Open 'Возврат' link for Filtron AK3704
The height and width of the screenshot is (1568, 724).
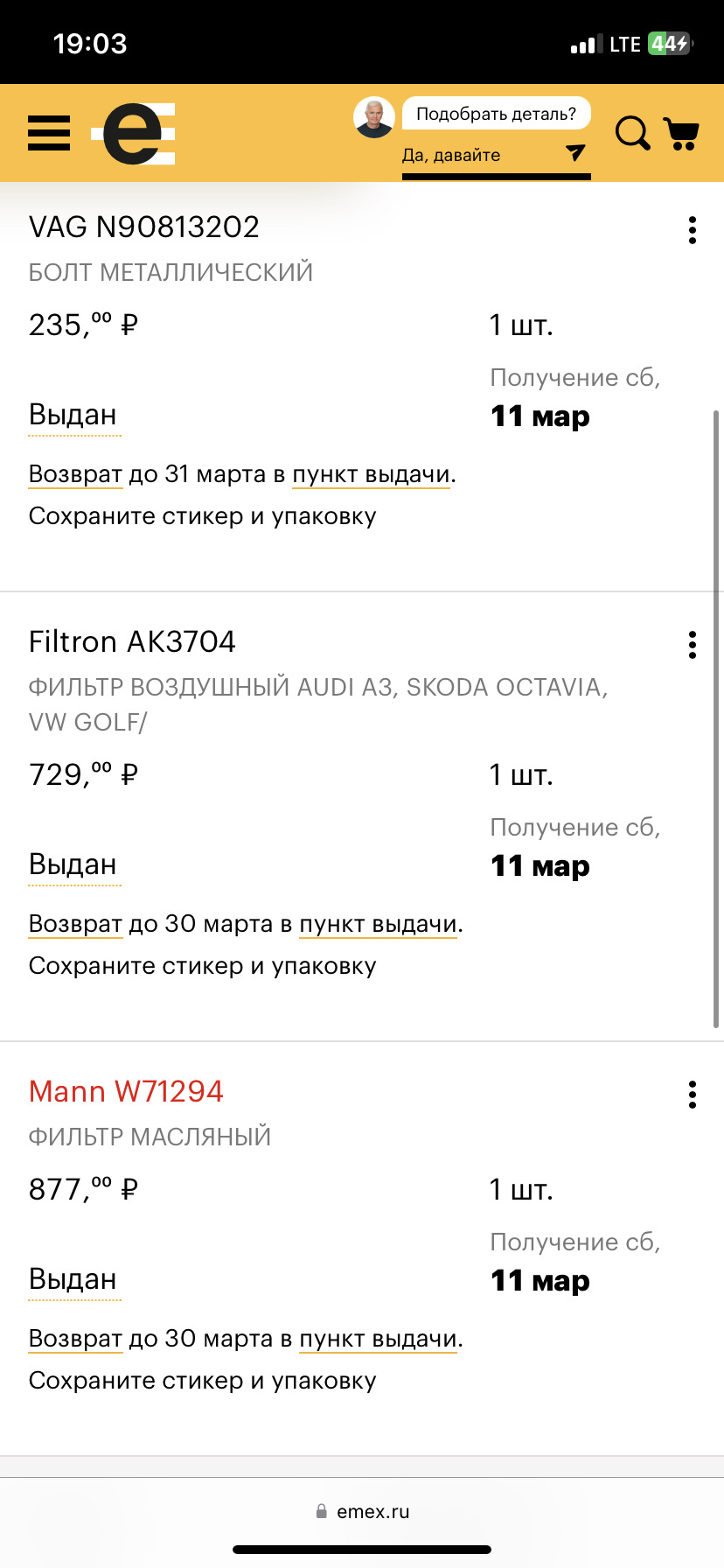click(x=75, y=924)
